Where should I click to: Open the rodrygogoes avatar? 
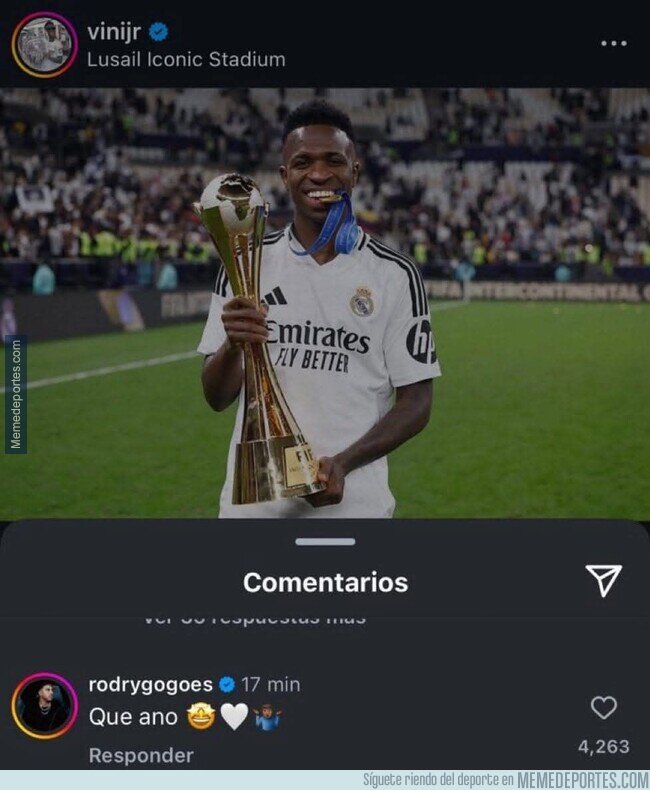tap(44, 705)
